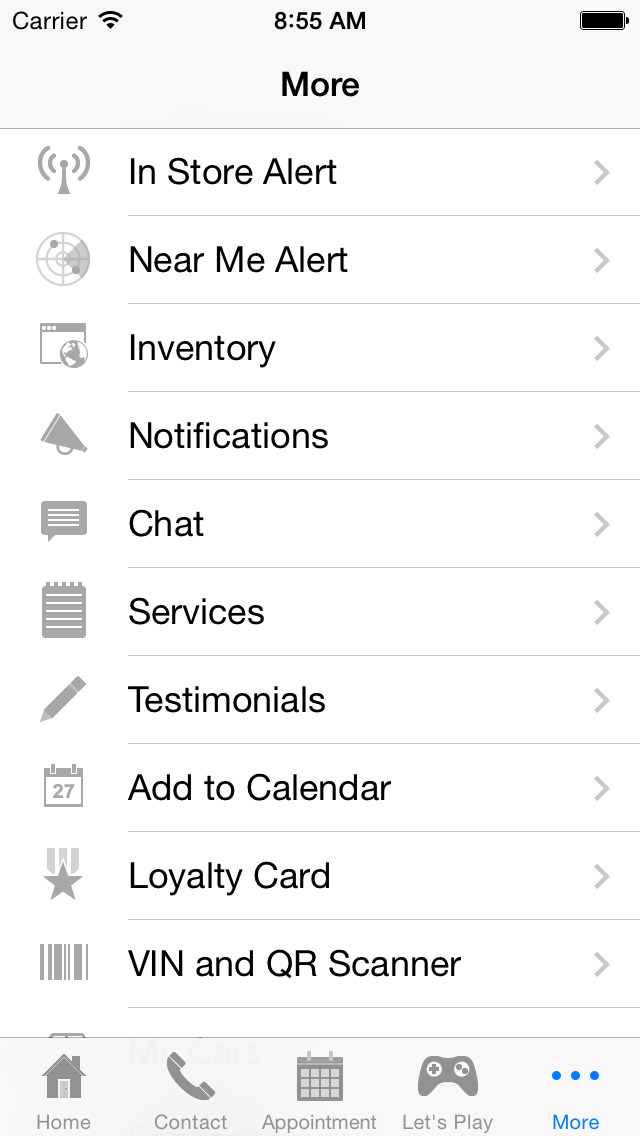Open the Notifications row
Image resolution: width=640 pixels, height=1136 pixels.
[320, 436]
